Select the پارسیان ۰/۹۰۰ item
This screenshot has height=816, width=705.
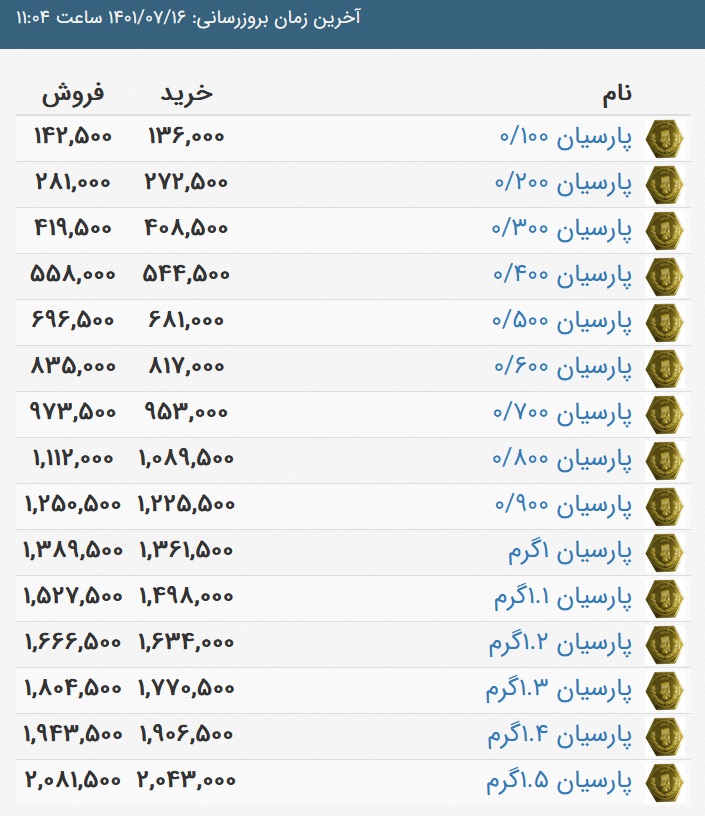pyautogui.click(x=563, y=505)
